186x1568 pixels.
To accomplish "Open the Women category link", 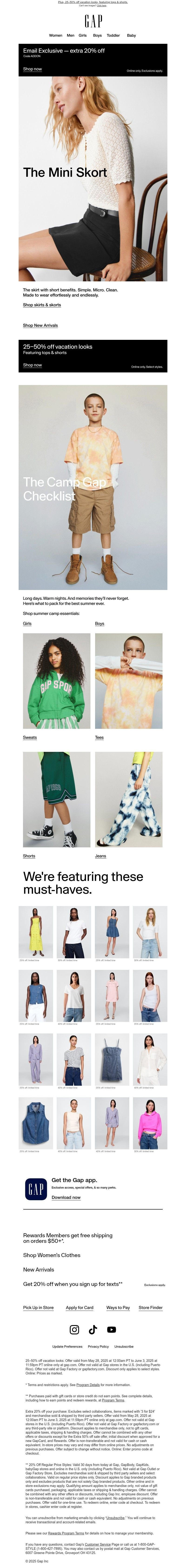I will pyautogui.click(x=55, y=35).
